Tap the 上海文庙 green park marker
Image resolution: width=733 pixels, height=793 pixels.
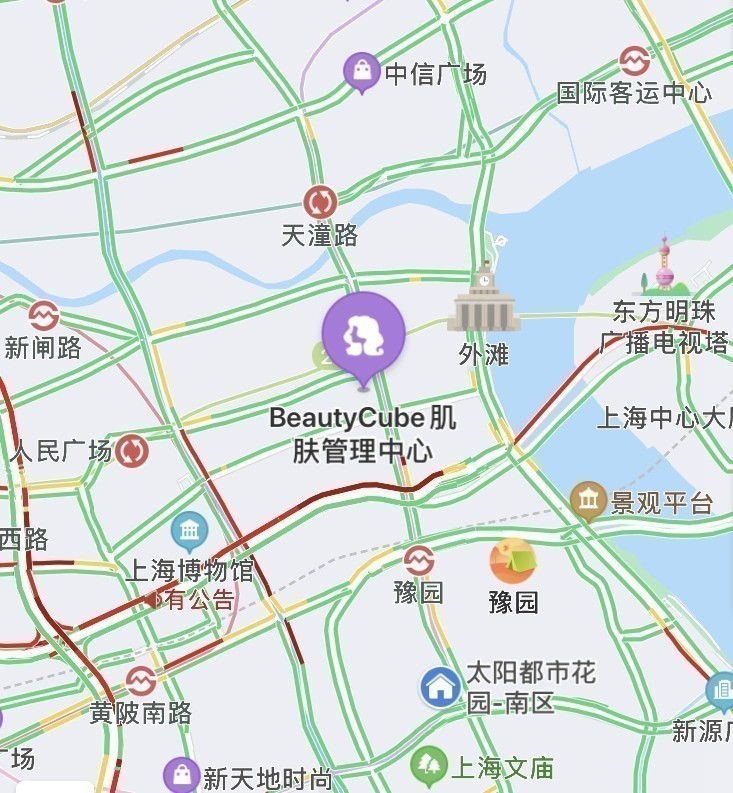428,767
